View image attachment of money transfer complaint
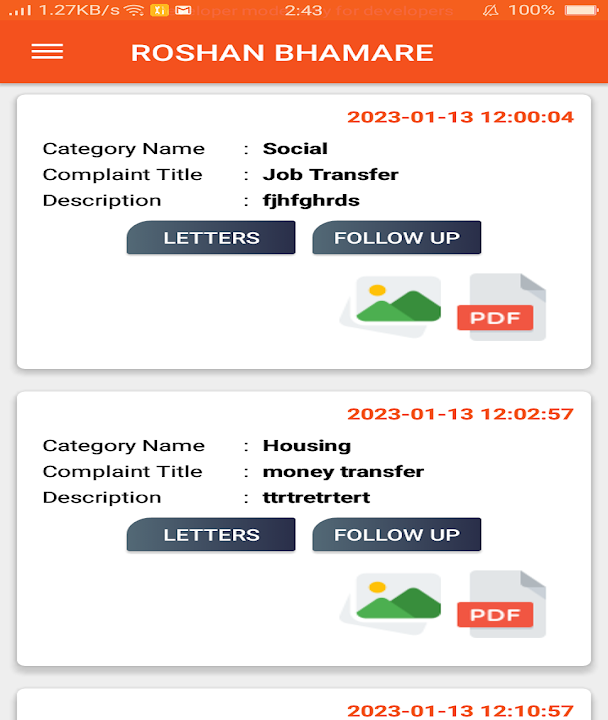The image size is (608, 720). point(391,603)
